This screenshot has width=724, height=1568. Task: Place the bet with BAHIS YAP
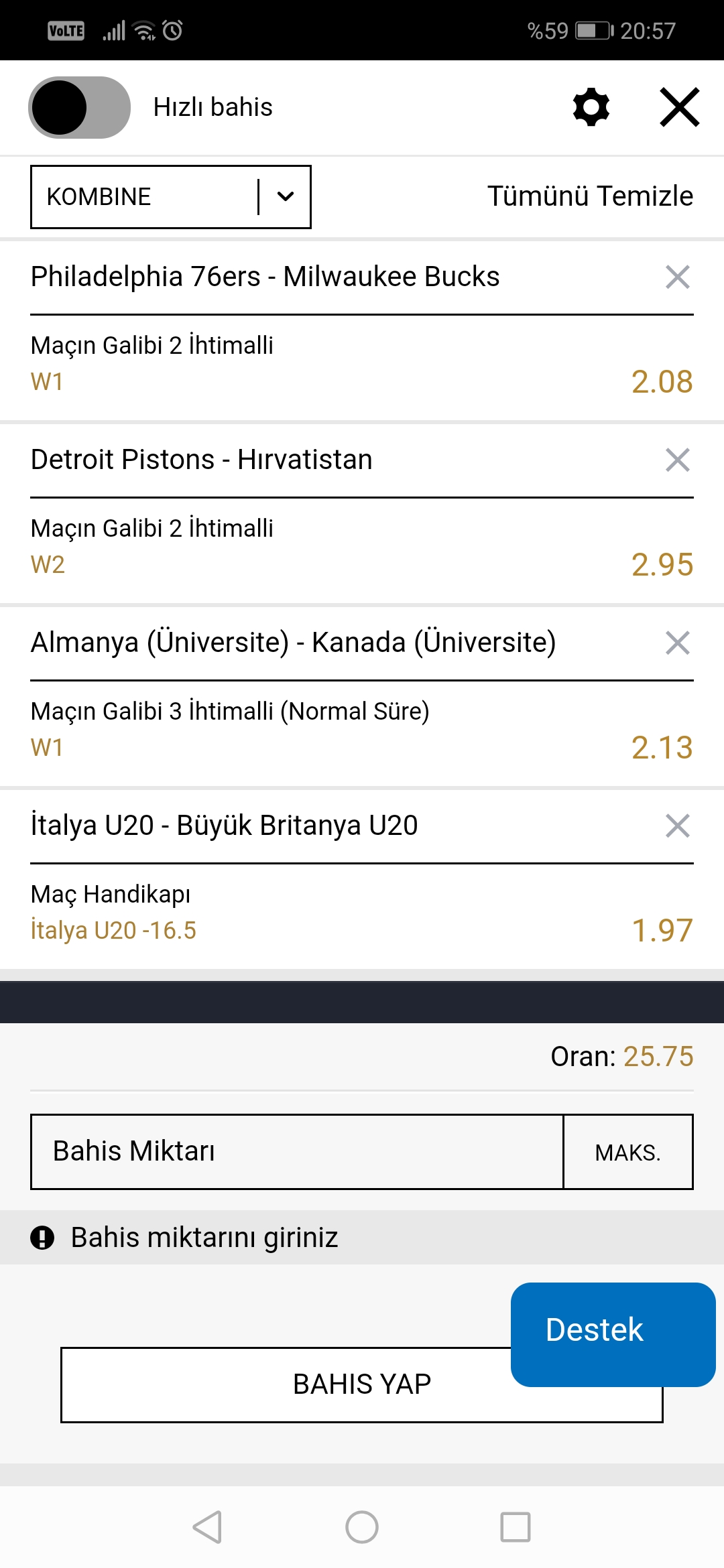pyautogui.click(x=362, y=1384)
